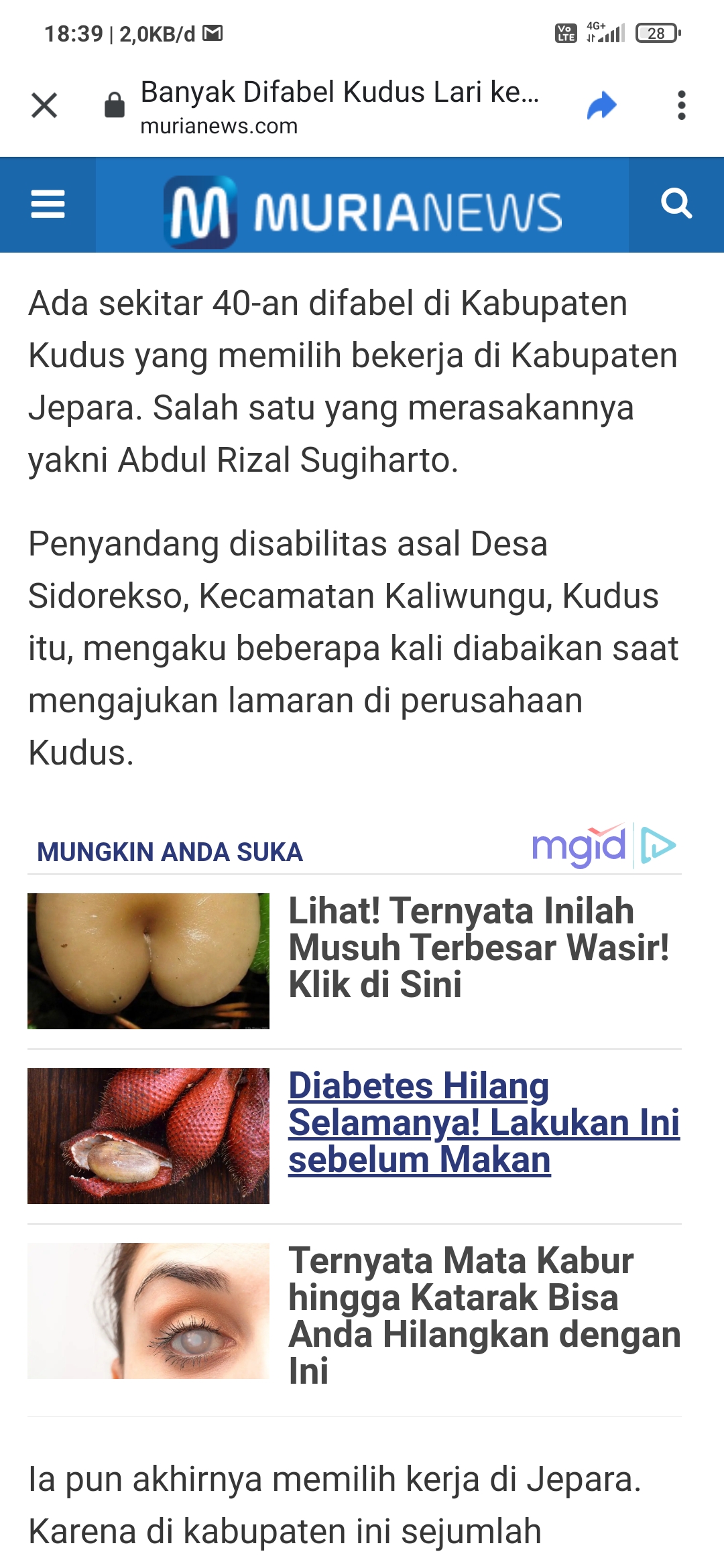Viewport: 724px width, 1568px height.
Task: Open the 'Musuh Terbesar Wasir' ad headline
Action: click(x=479, y=948)
